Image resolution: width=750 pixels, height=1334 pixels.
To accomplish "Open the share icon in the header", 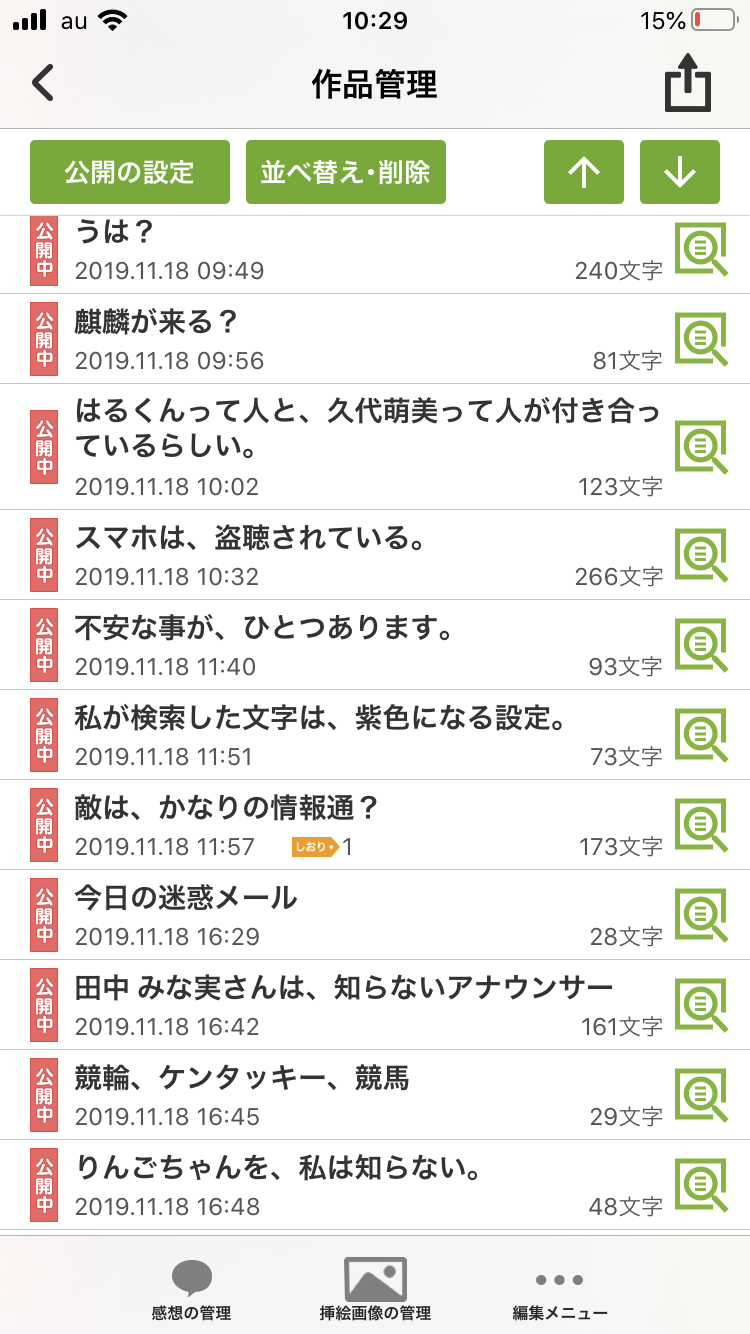I will pyautogui.click(x=688, y=85).
